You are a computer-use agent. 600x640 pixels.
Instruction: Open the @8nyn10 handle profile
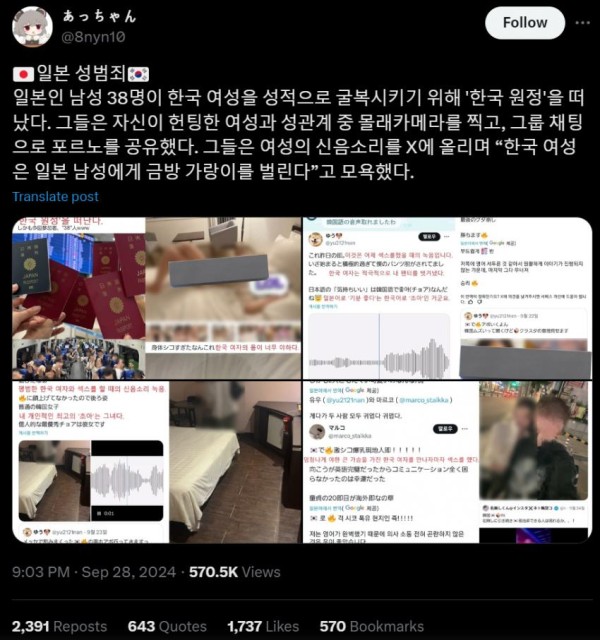[x=93, y=37]
